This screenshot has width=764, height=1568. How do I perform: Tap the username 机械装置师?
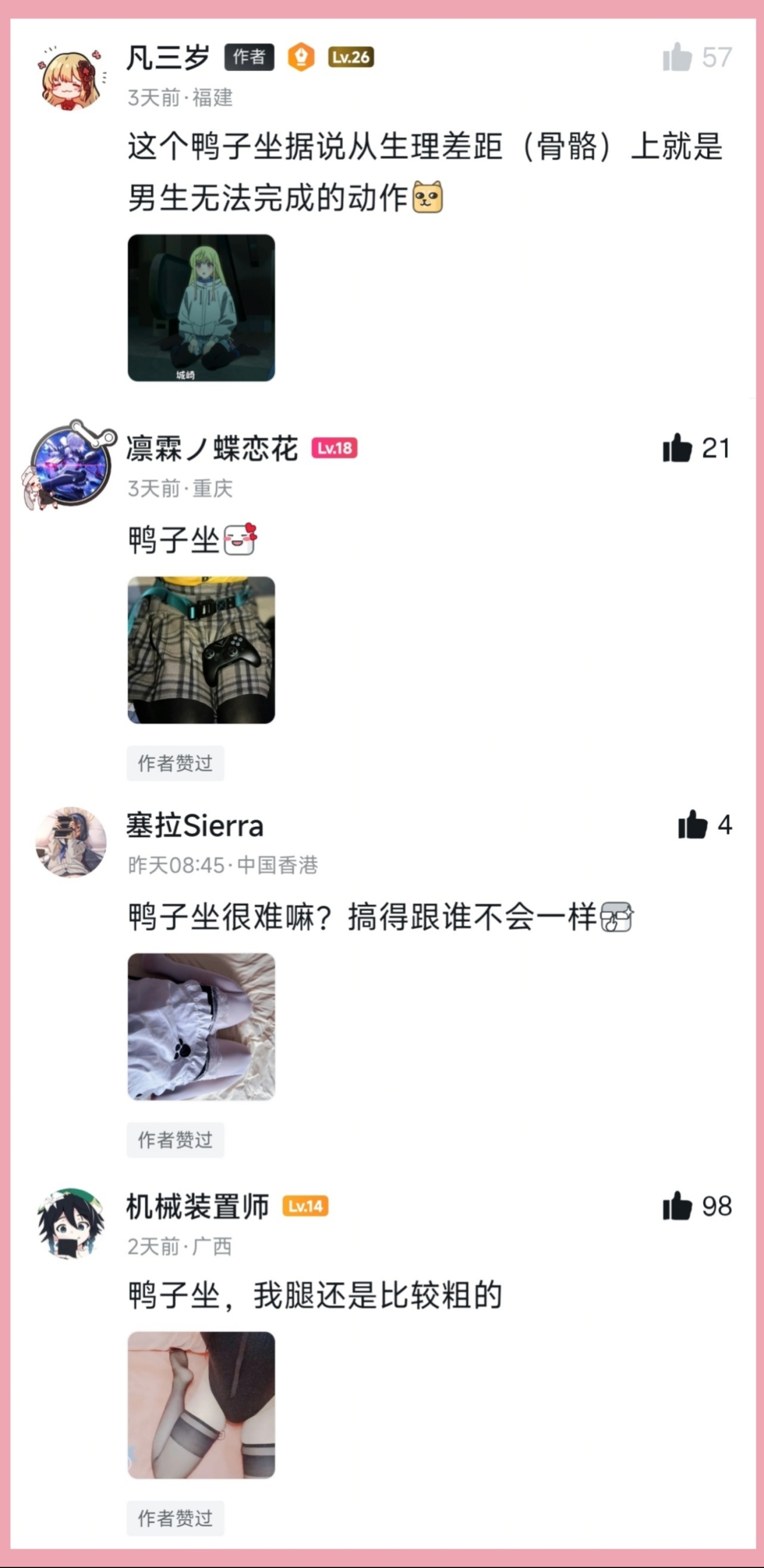pos(197,1206)
